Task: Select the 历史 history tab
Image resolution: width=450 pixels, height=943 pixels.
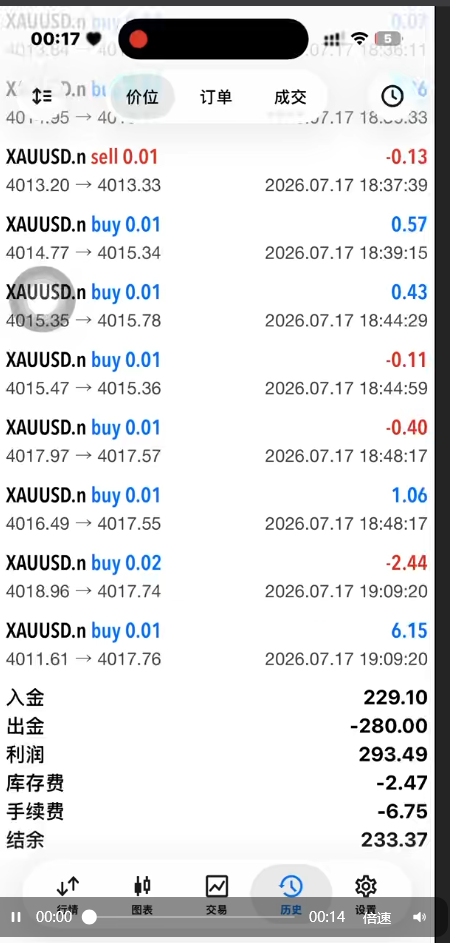Action: [291, 894]
